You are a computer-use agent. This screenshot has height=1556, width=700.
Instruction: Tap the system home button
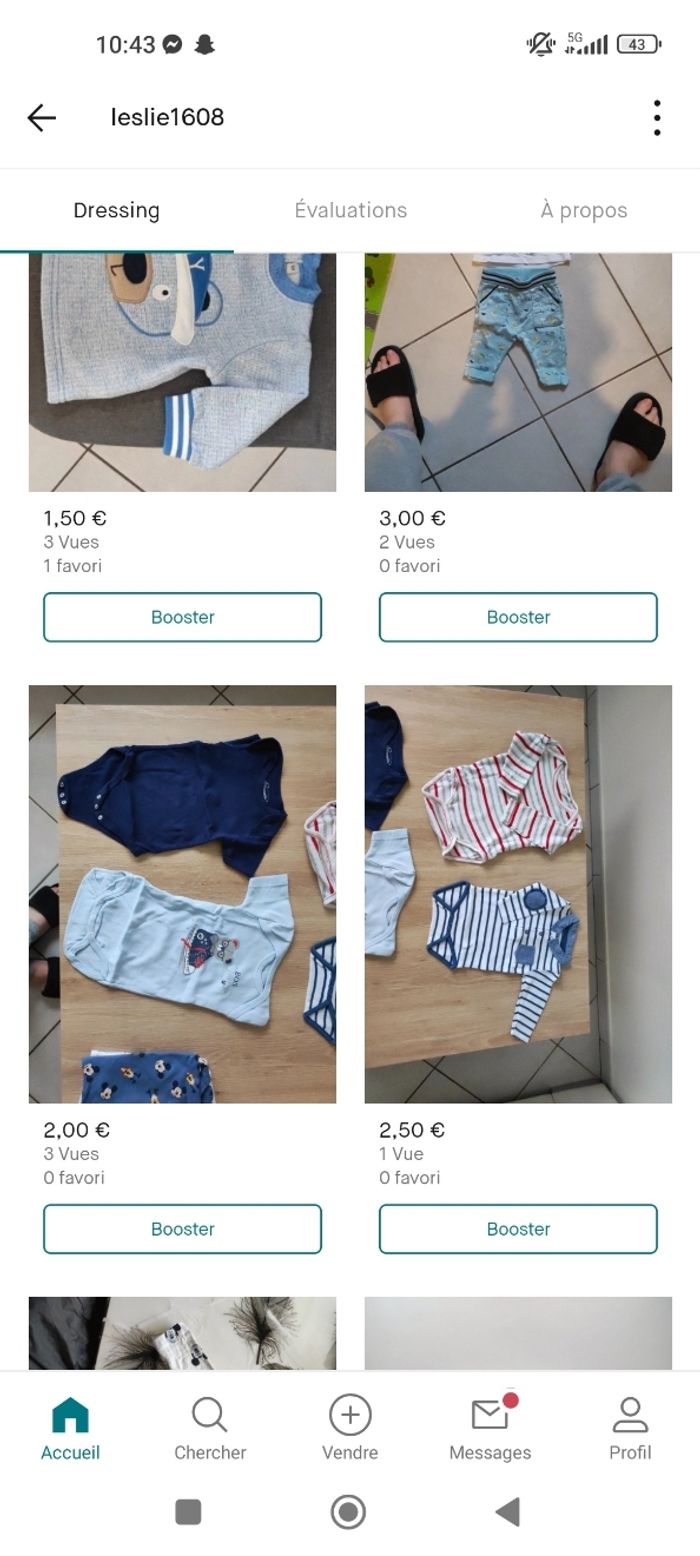tap(348, 1511)
